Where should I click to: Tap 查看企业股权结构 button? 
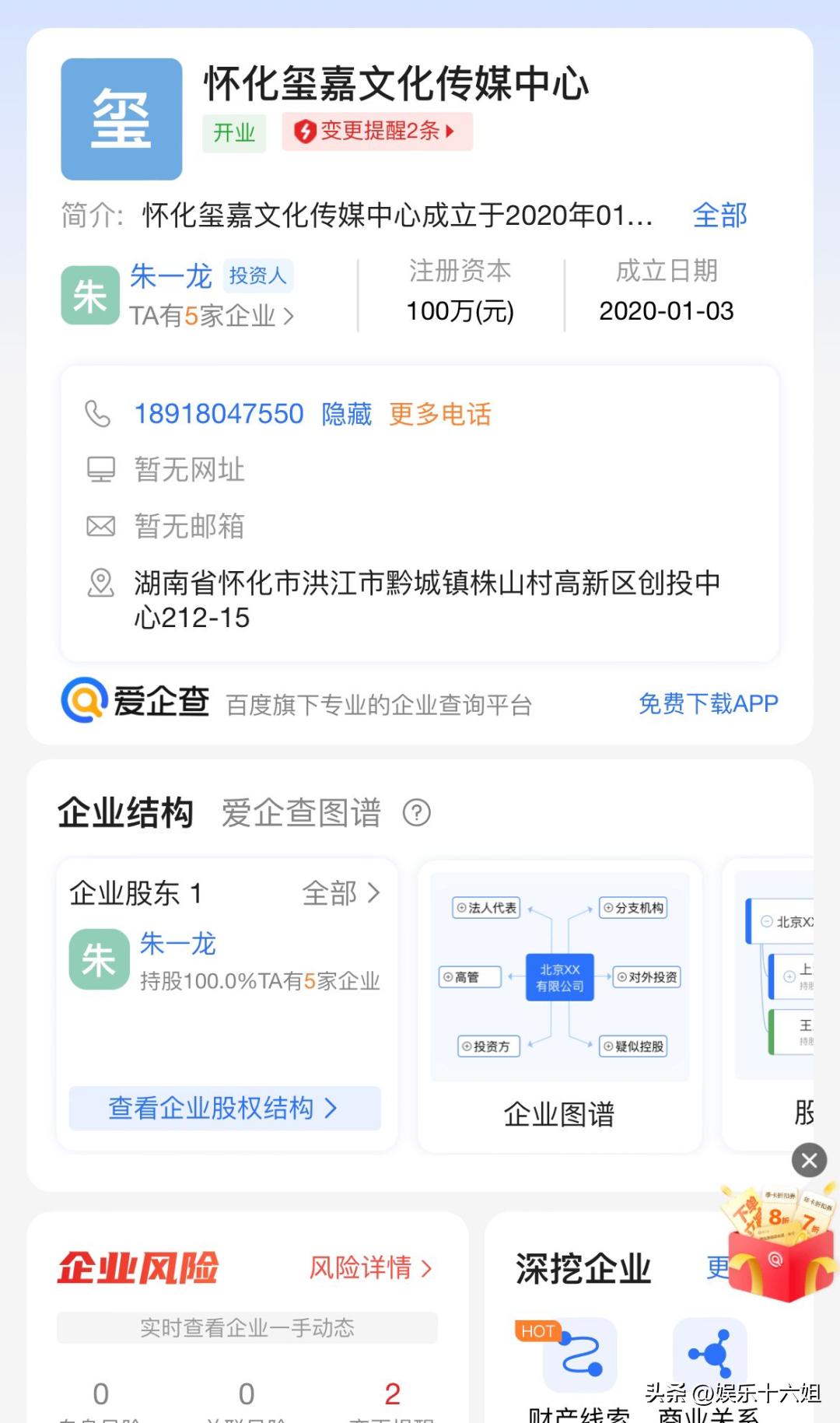[224, 1108]
